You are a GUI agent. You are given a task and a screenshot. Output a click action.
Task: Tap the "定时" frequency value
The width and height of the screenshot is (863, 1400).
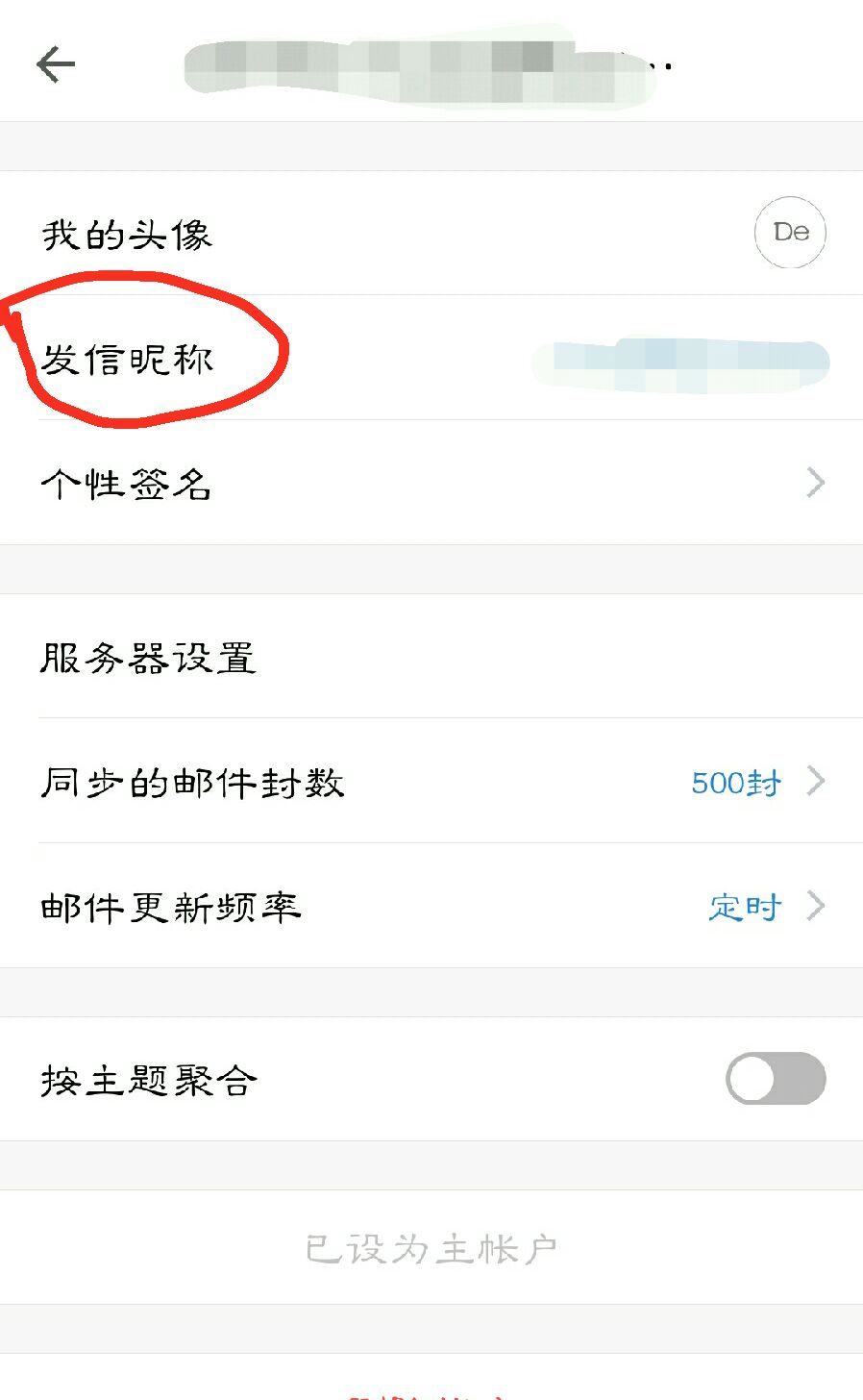tap(745, 905)
